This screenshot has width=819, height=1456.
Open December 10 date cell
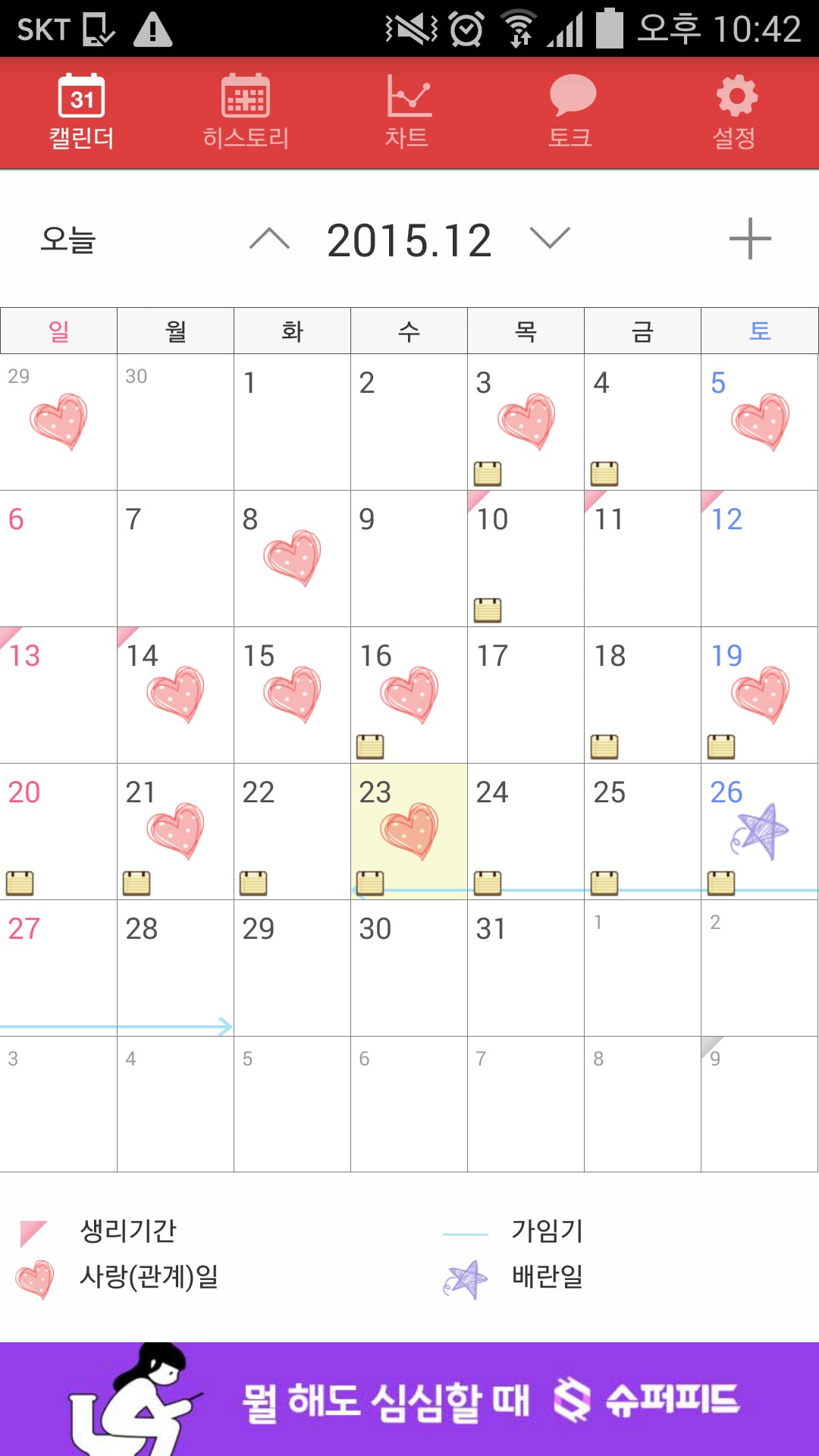[526, 558]
